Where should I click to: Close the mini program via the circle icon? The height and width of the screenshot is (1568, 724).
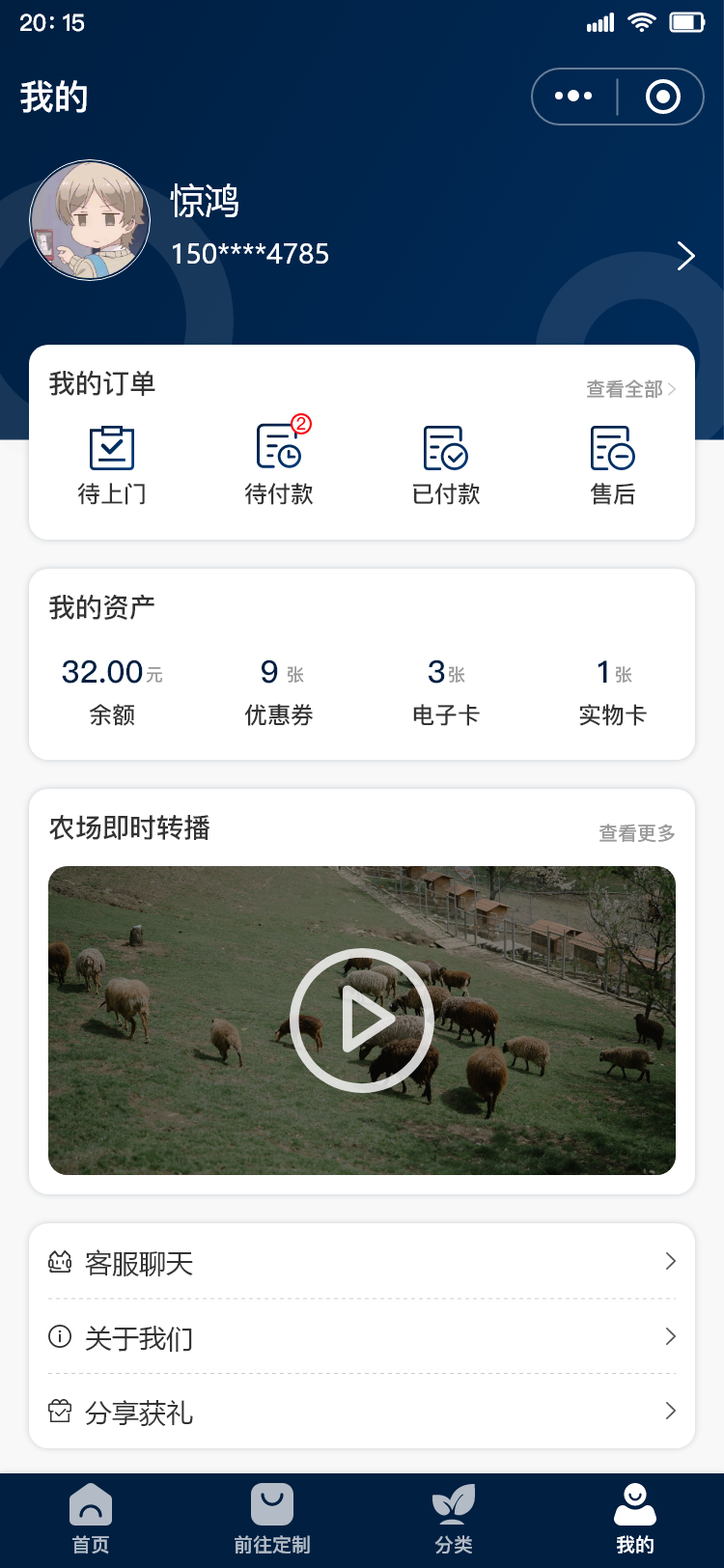pos(662,97)
